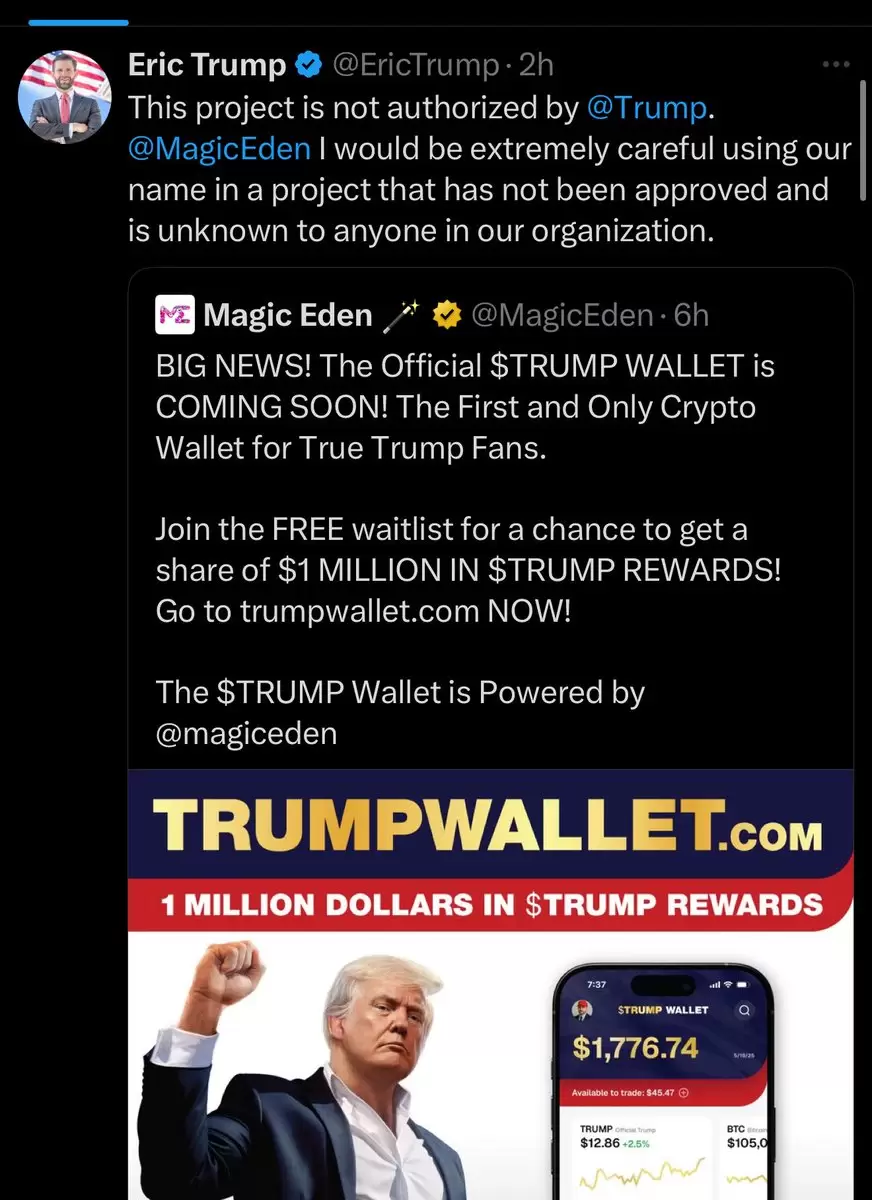This screenshot has width=872, height=1200.
Task: Open Eric Trump's name to view profile
Action: coord(207,65)
